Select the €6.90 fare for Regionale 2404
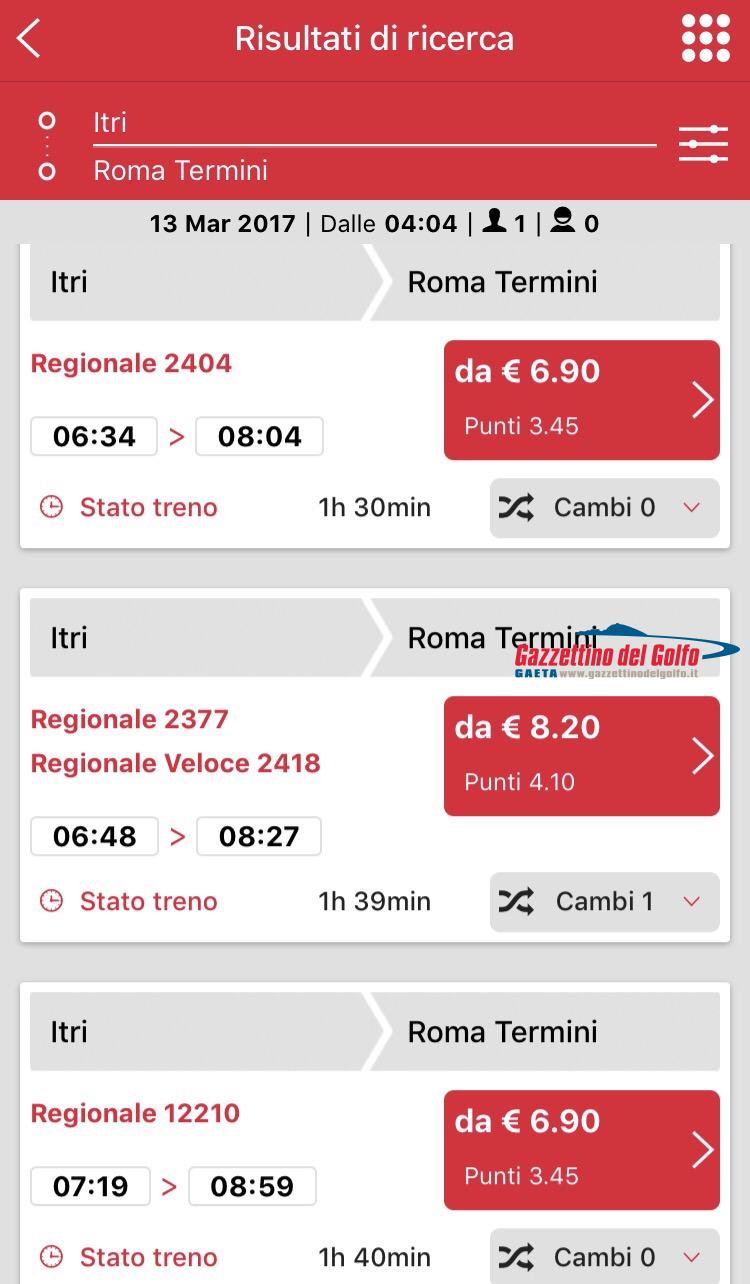The height and width of the screenshot is (1284, 750). pos(581,400)
